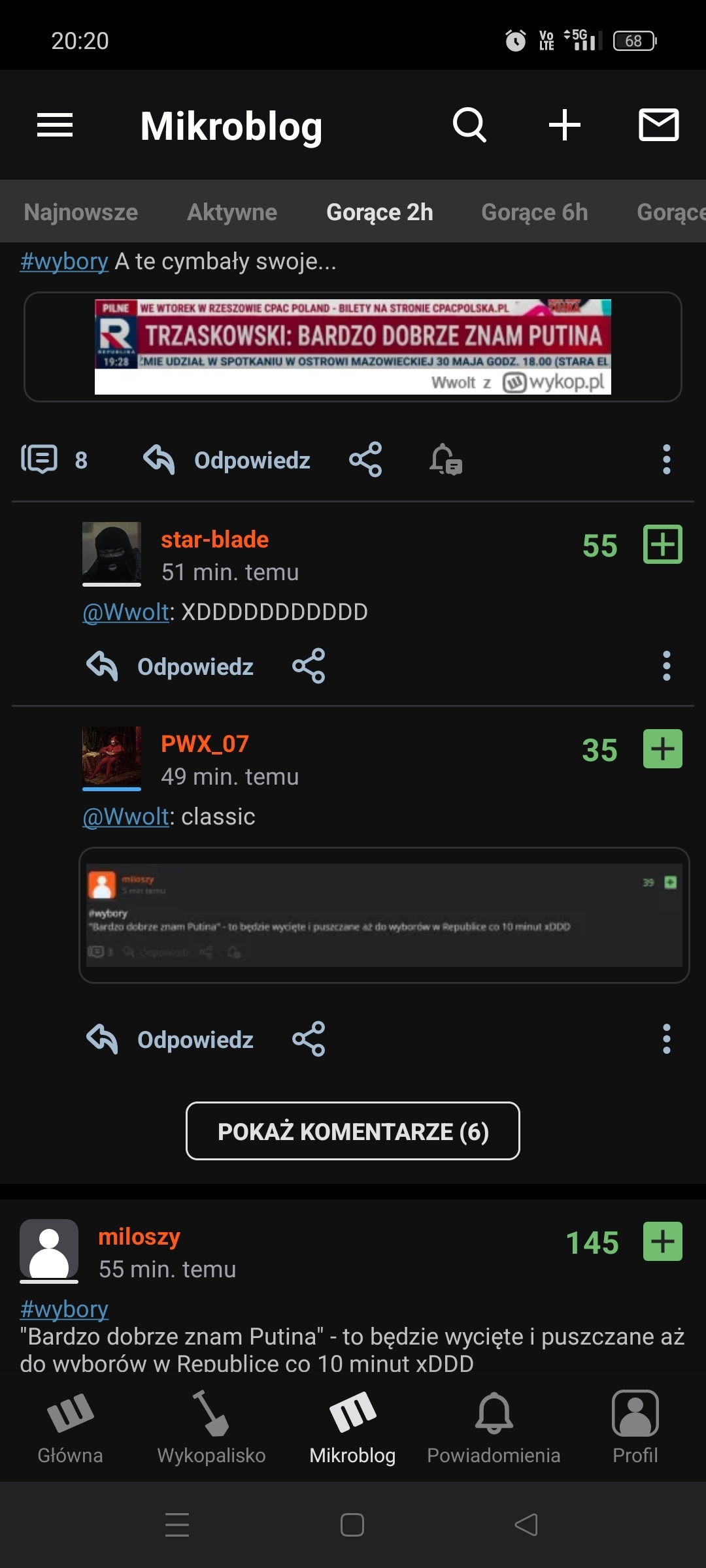The image size is (706, 1568).
Task: Switch to the Najnowsze tab
Action: pos(81,212)
